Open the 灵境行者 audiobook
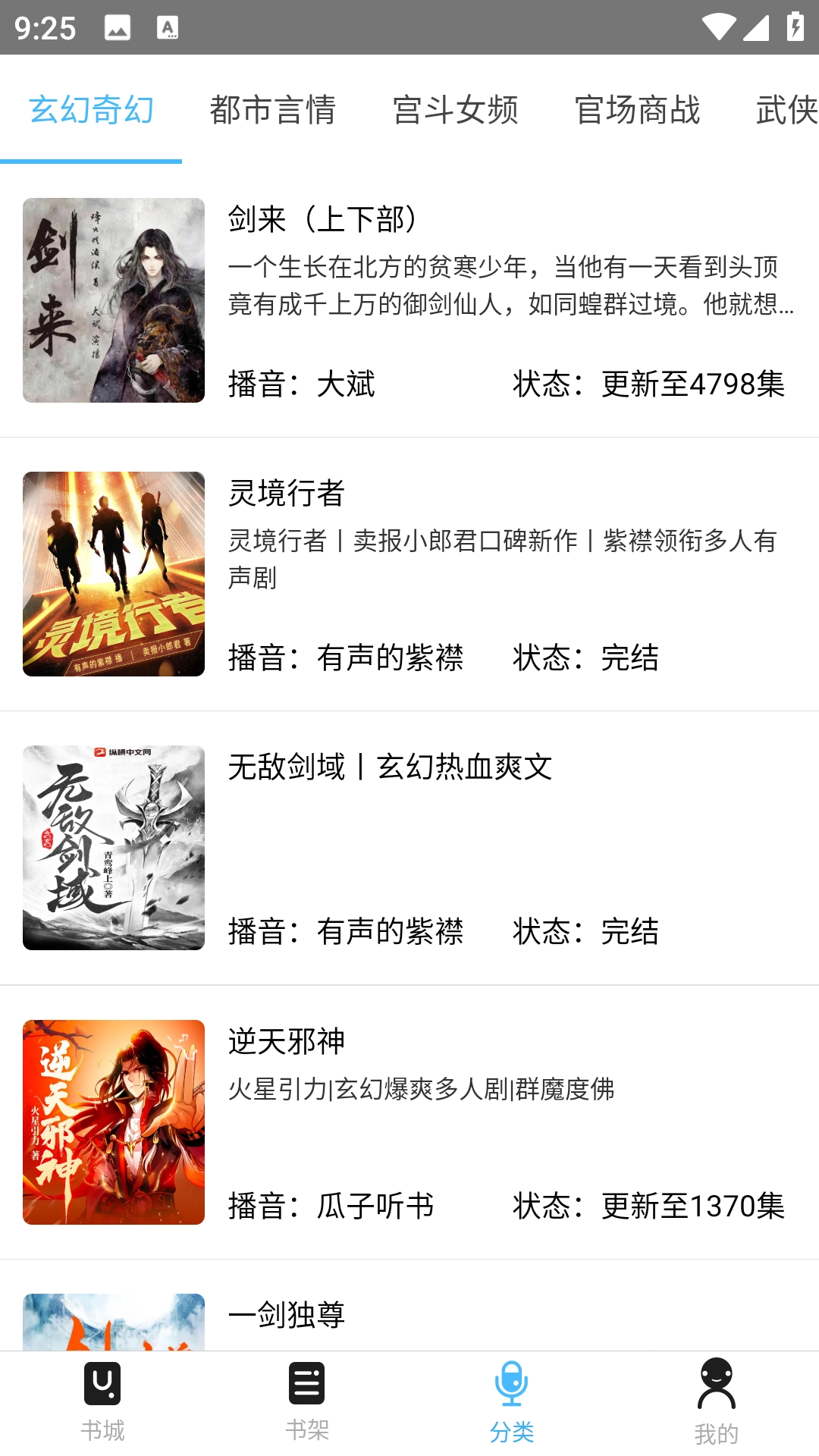The image size is (819, 1456). point(409,574)
